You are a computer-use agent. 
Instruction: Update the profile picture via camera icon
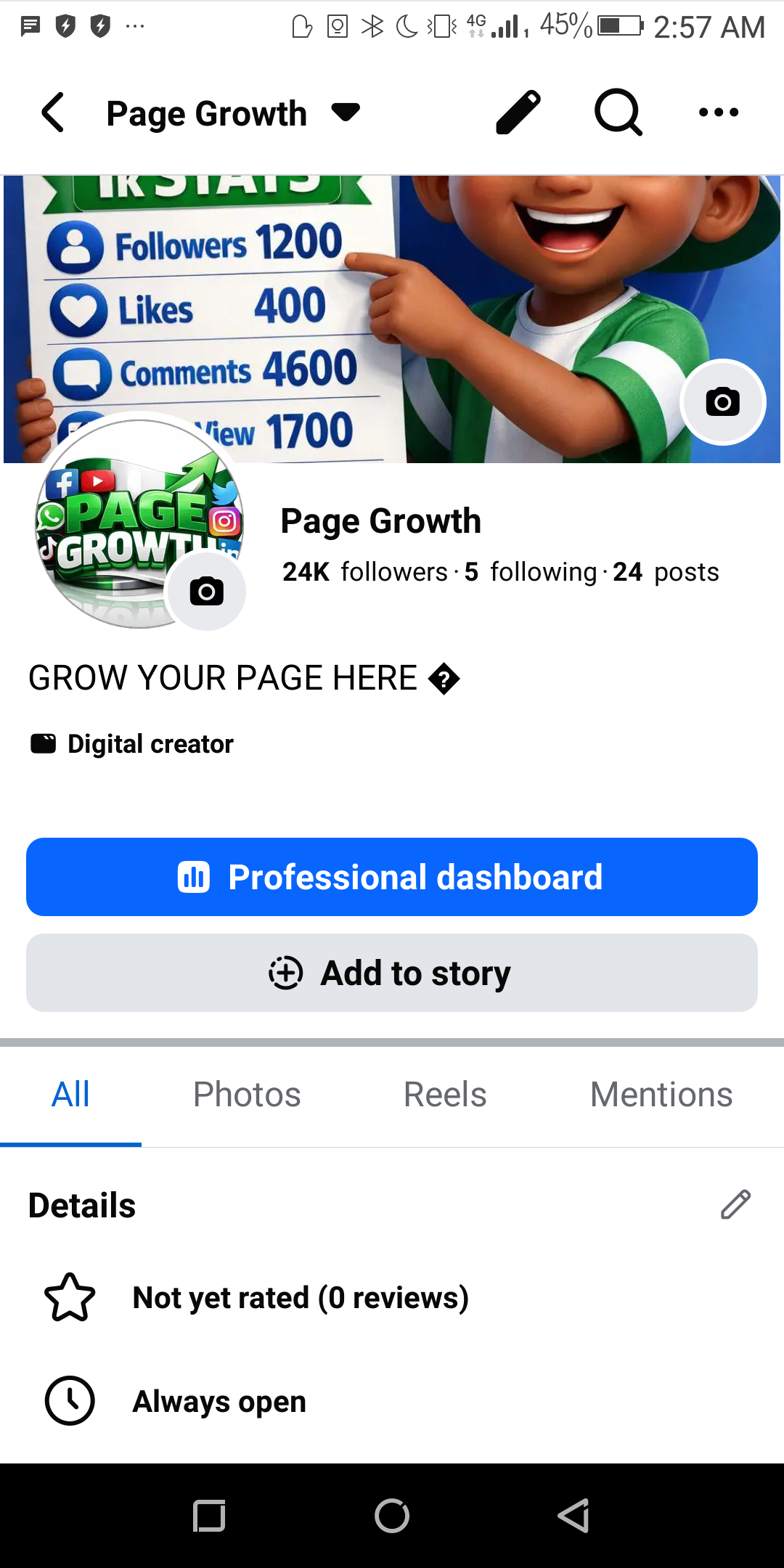point(207,591)
